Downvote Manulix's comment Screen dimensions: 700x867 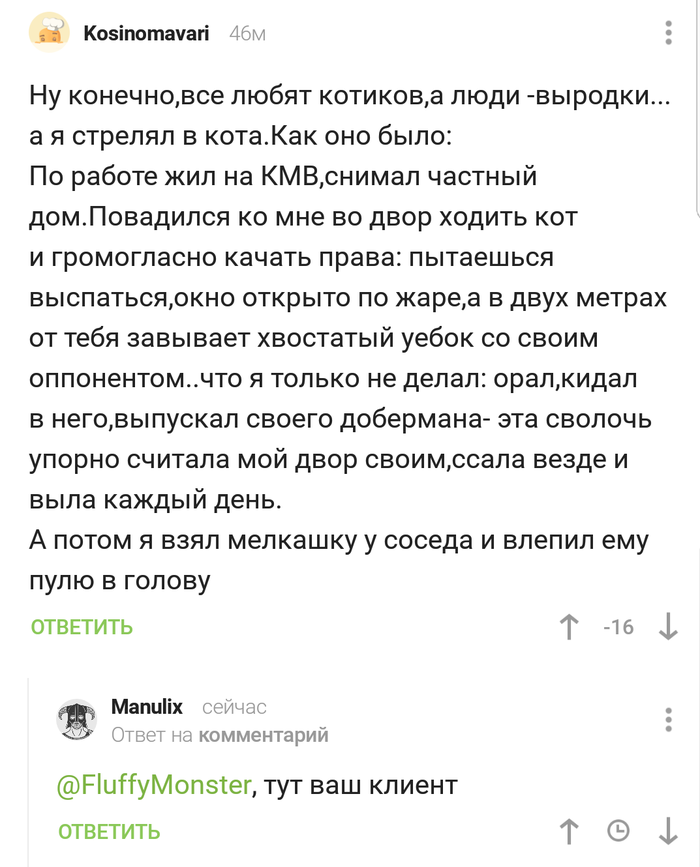click(668, 831)
